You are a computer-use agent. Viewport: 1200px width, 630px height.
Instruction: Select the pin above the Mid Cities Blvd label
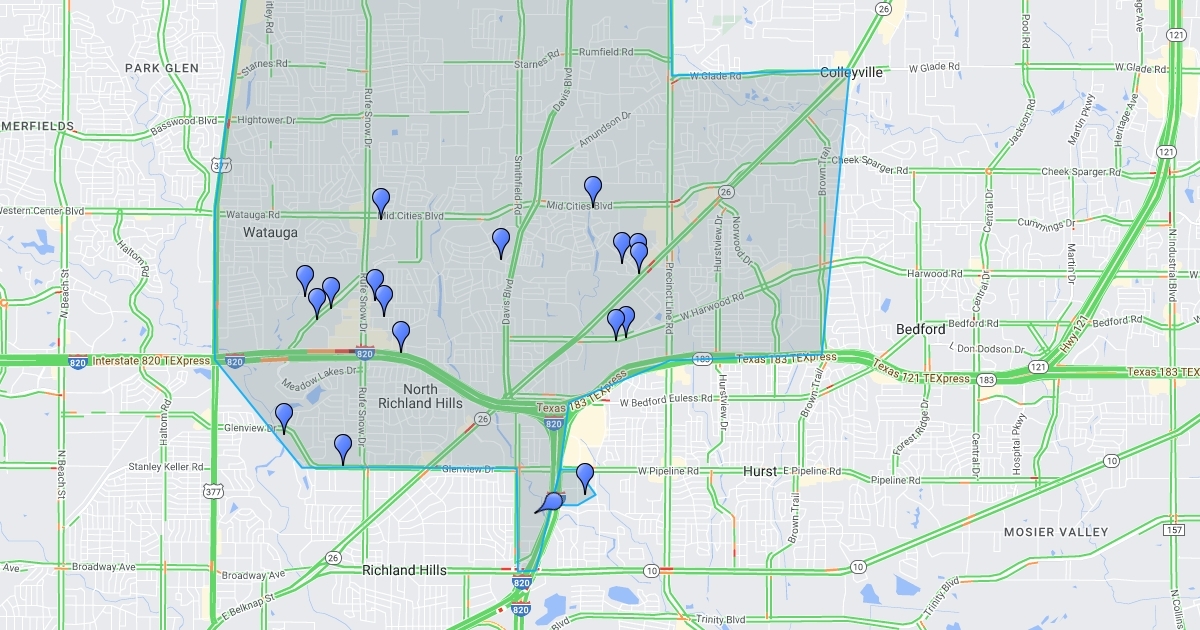593,188
